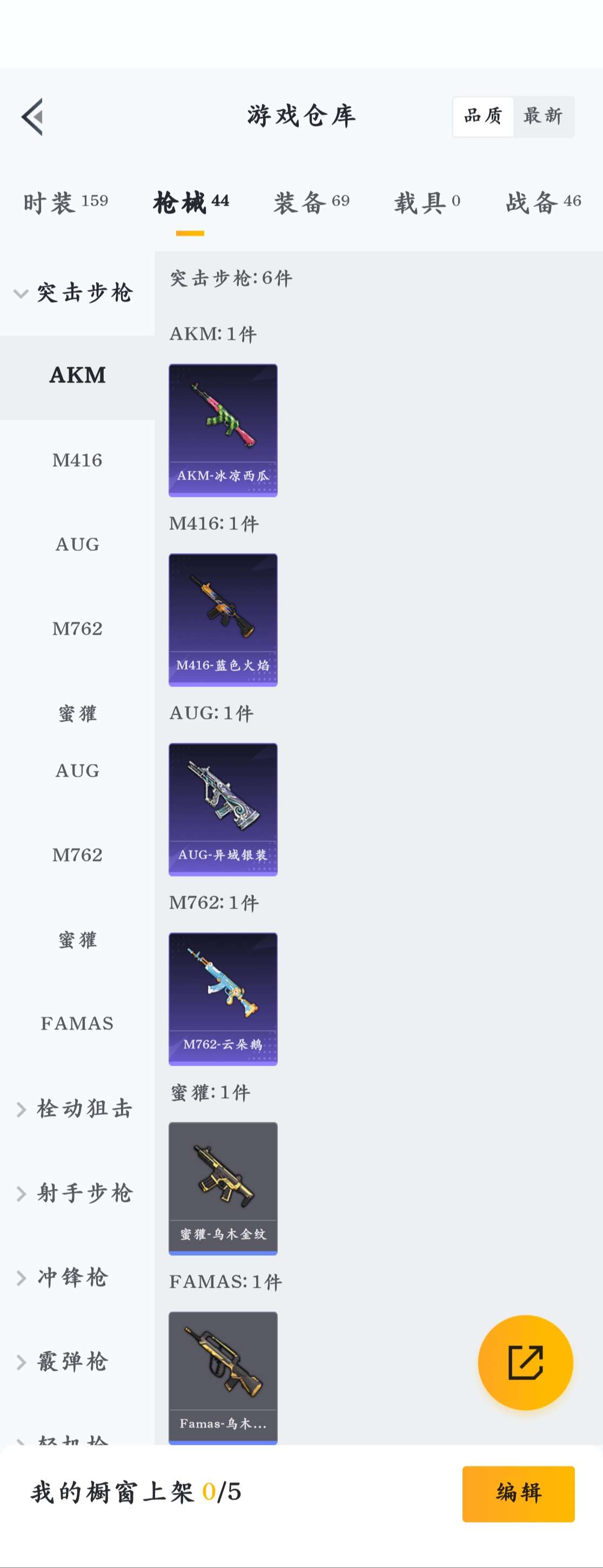Select M416 in the sidebar
The image size is (603, 1568).
click(77, 460)
